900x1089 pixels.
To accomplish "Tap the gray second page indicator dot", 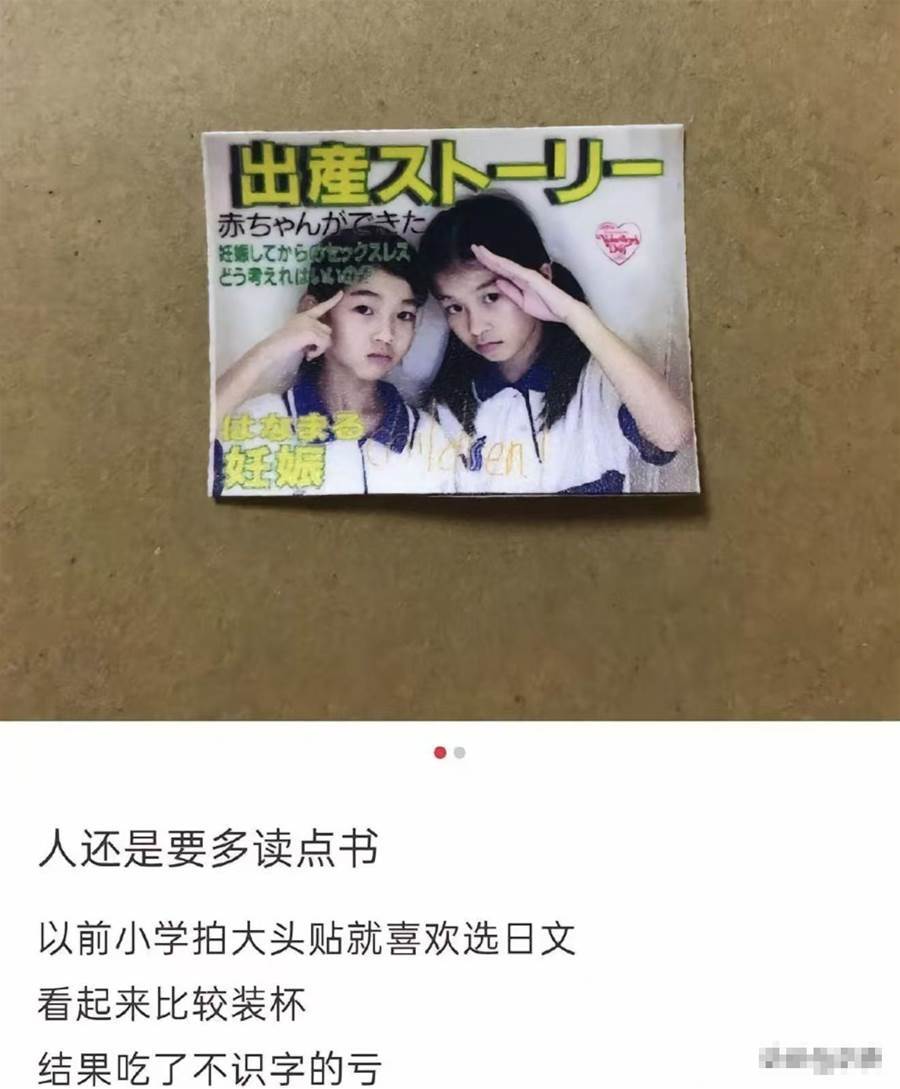I will [459, 753].
